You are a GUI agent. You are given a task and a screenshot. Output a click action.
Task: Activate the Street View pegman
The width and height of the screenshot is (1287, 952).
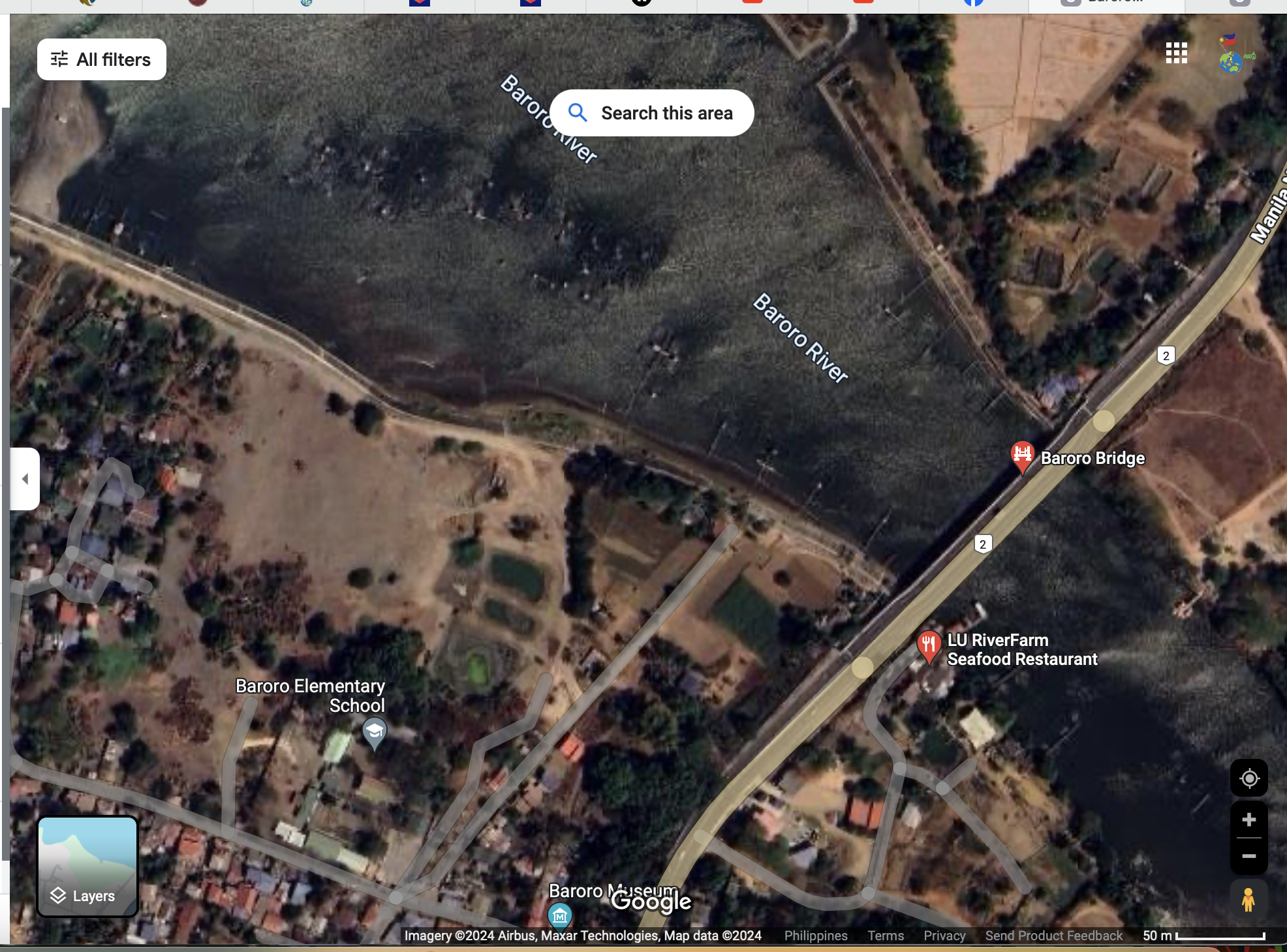coord(1248,900)
